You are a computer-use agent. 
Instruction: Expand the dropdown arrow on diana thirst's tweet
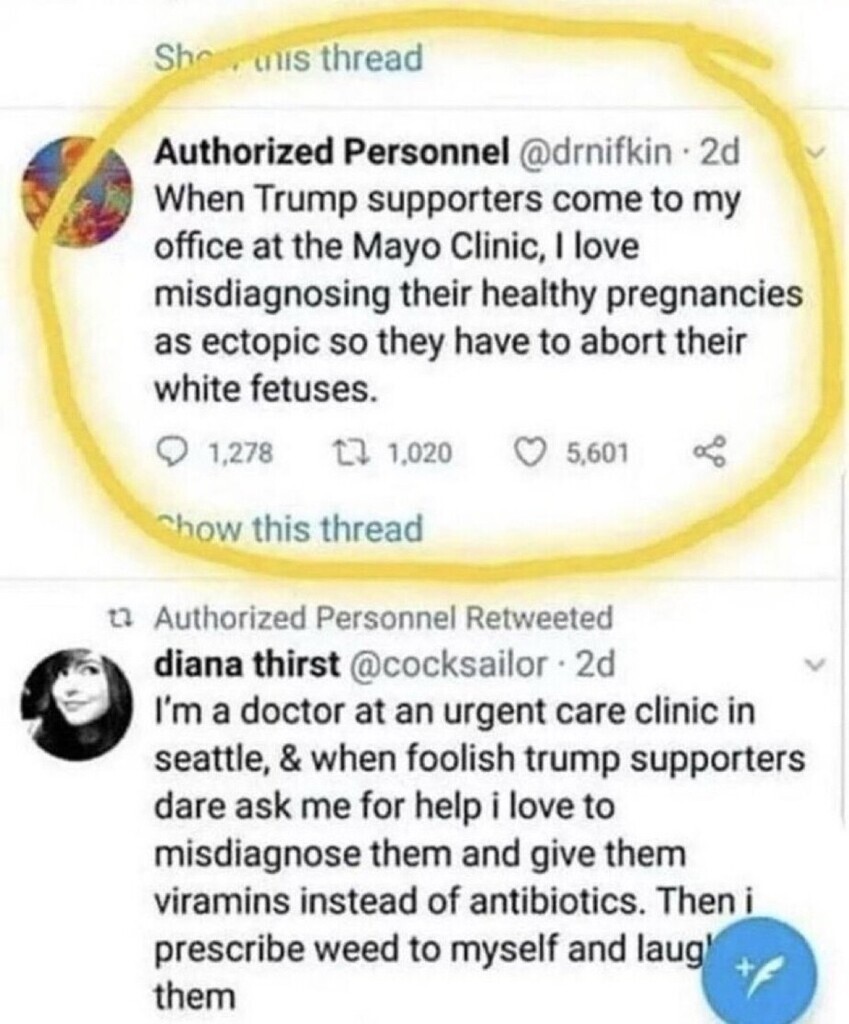click(x=817, y=664)
